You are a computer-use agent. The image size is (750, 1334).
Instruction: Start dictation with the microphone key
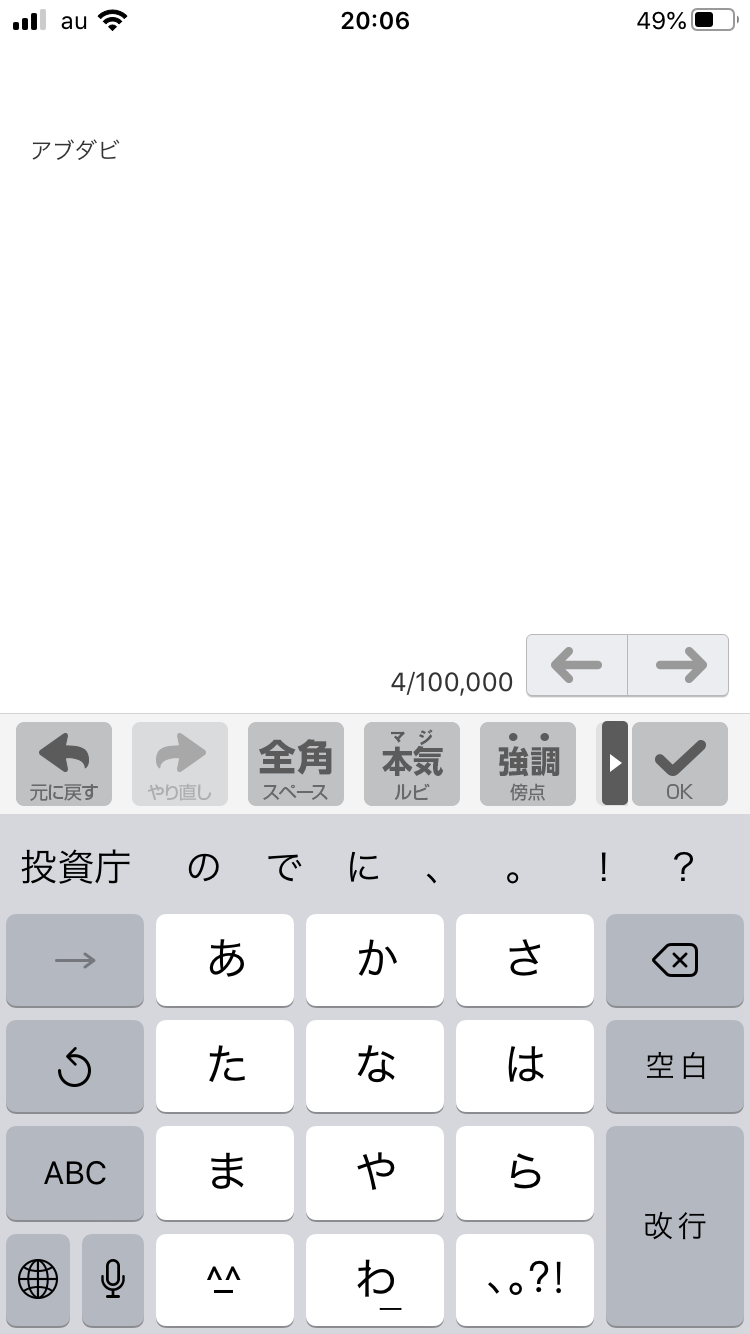click(x=113, y=1278)
